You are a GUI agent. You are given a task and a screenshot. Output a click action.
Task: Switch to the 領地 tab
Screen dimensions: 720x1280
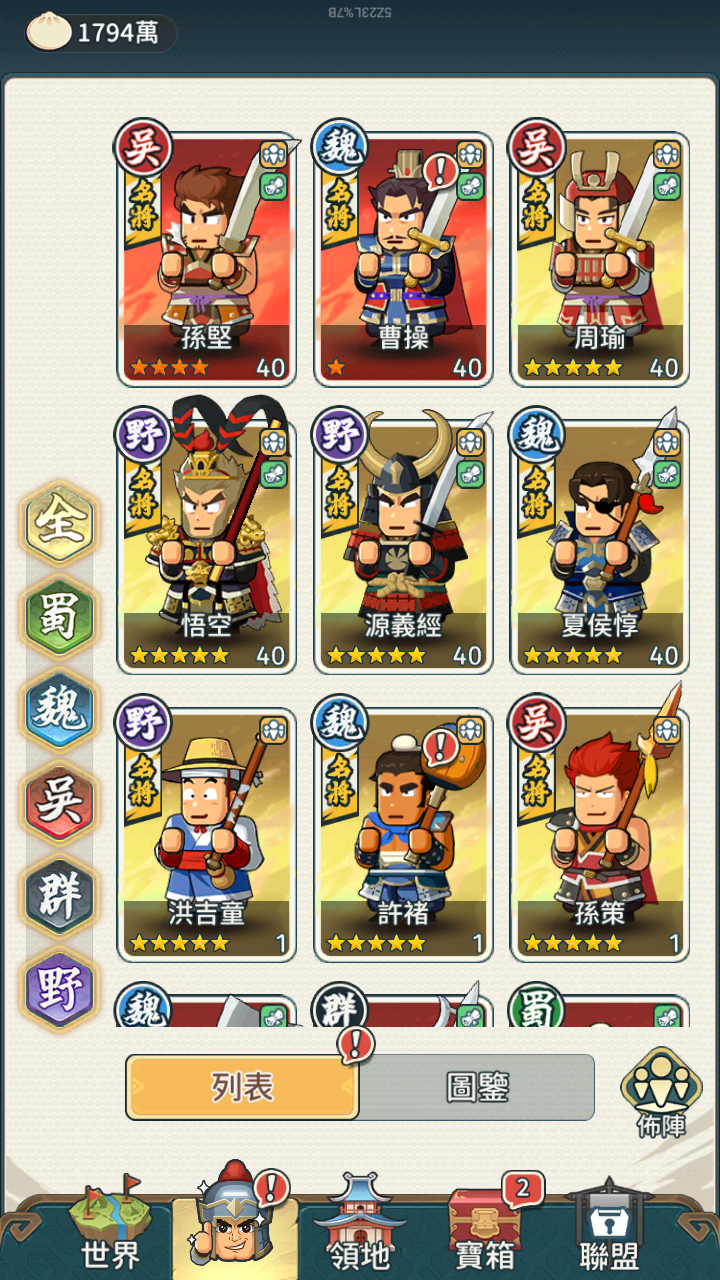(x=360, y=1230)
